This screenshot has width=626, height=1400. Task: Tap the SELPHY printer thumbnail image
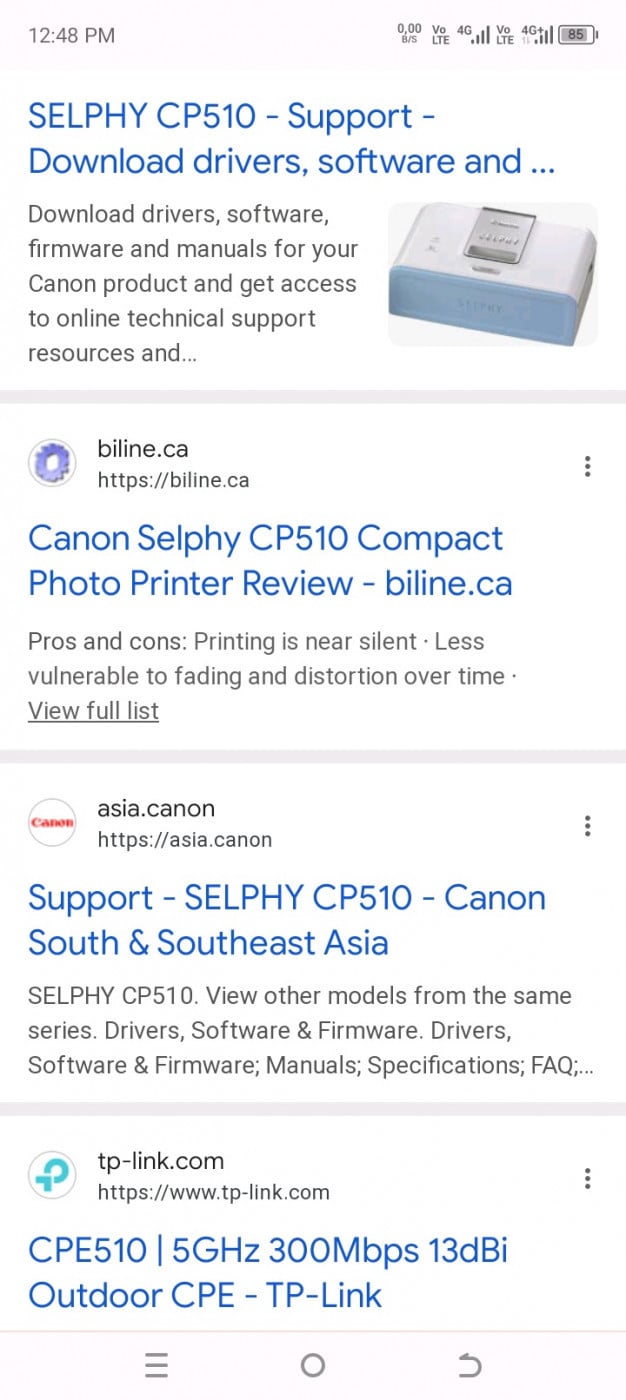tap(492, 274)
